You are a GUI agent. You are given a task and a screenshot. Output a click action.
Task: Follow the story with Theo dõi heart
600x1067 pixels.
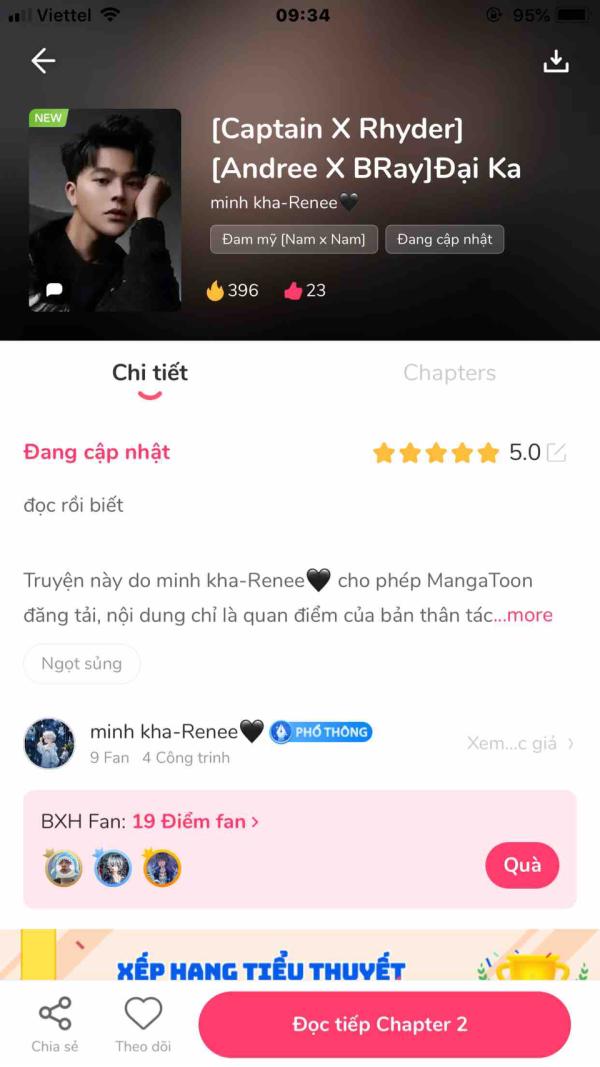(143, 1024)
